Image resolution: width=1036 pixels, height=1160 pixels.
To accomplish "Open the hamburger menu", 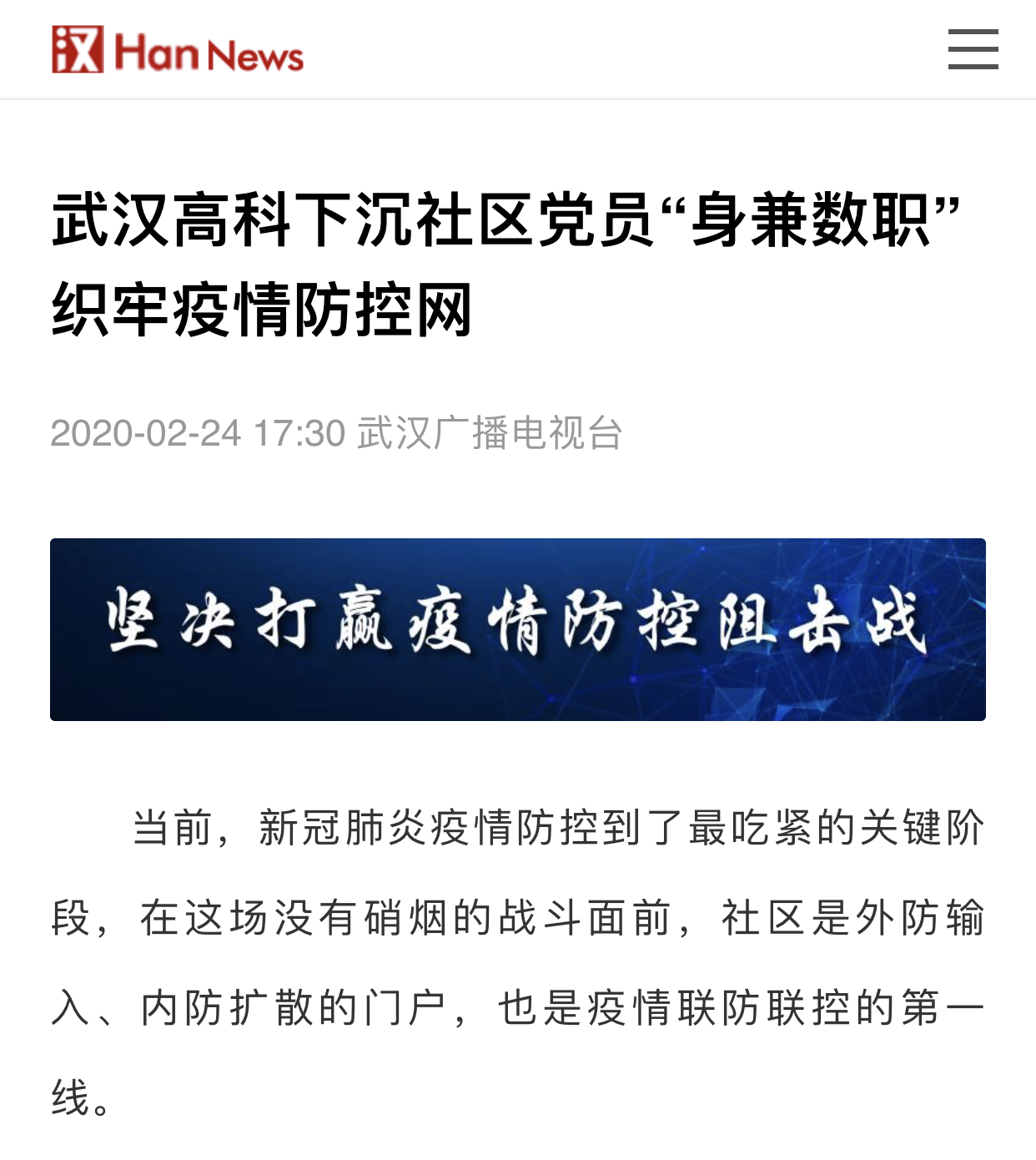I will pyautogui.click(x=973, y=49).
